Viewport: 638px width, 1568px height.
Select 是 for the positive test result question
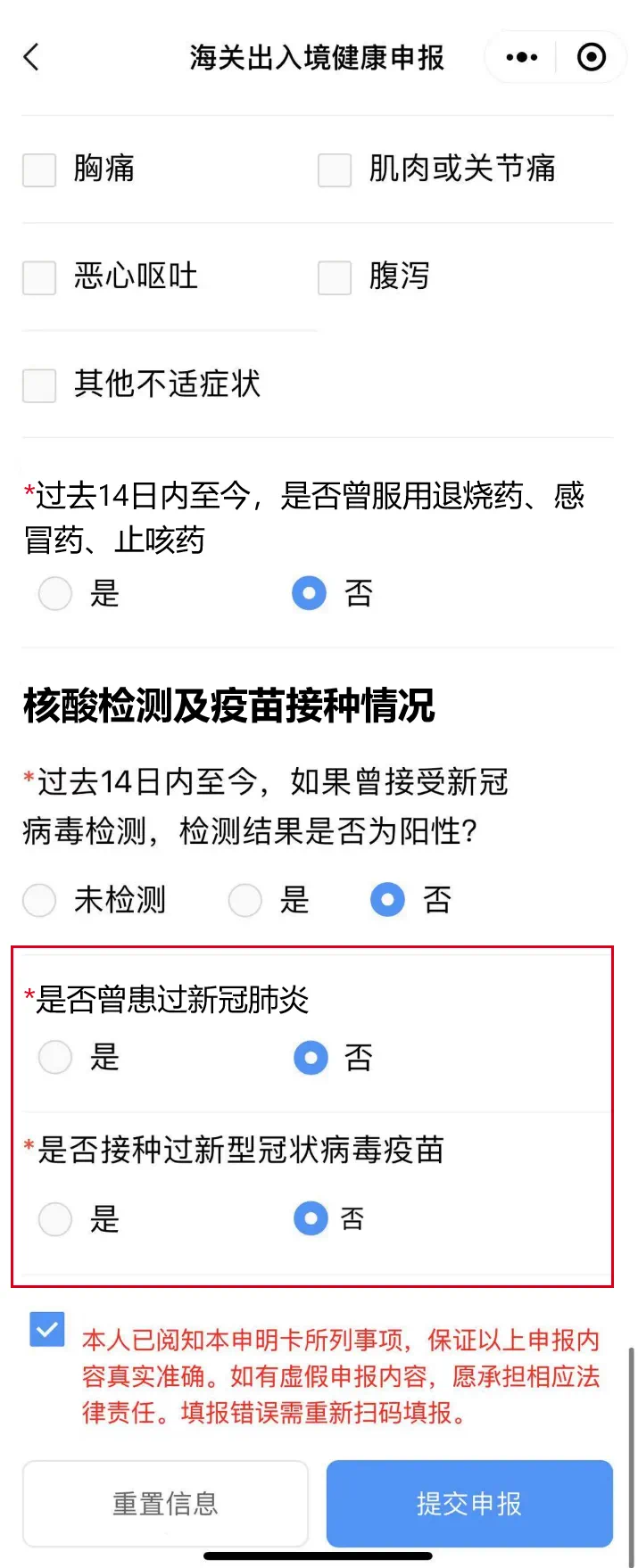(x=245, y=900)
